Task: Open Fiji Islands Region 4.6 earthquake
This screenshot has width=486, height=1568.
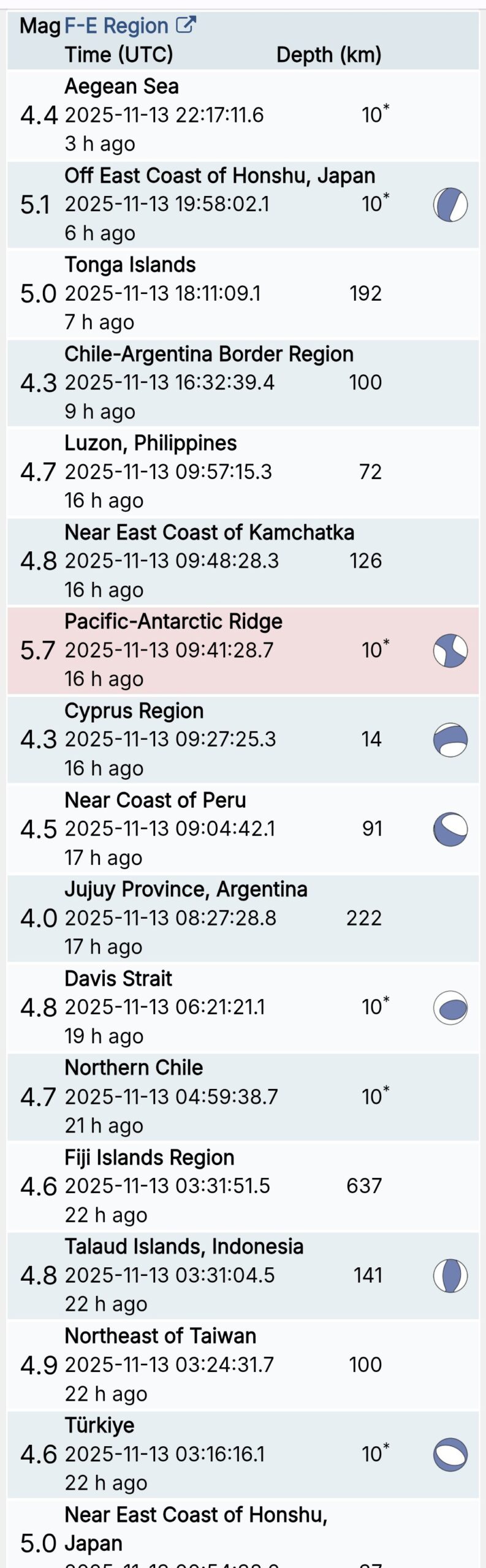Action: [x=184, y=1185]
